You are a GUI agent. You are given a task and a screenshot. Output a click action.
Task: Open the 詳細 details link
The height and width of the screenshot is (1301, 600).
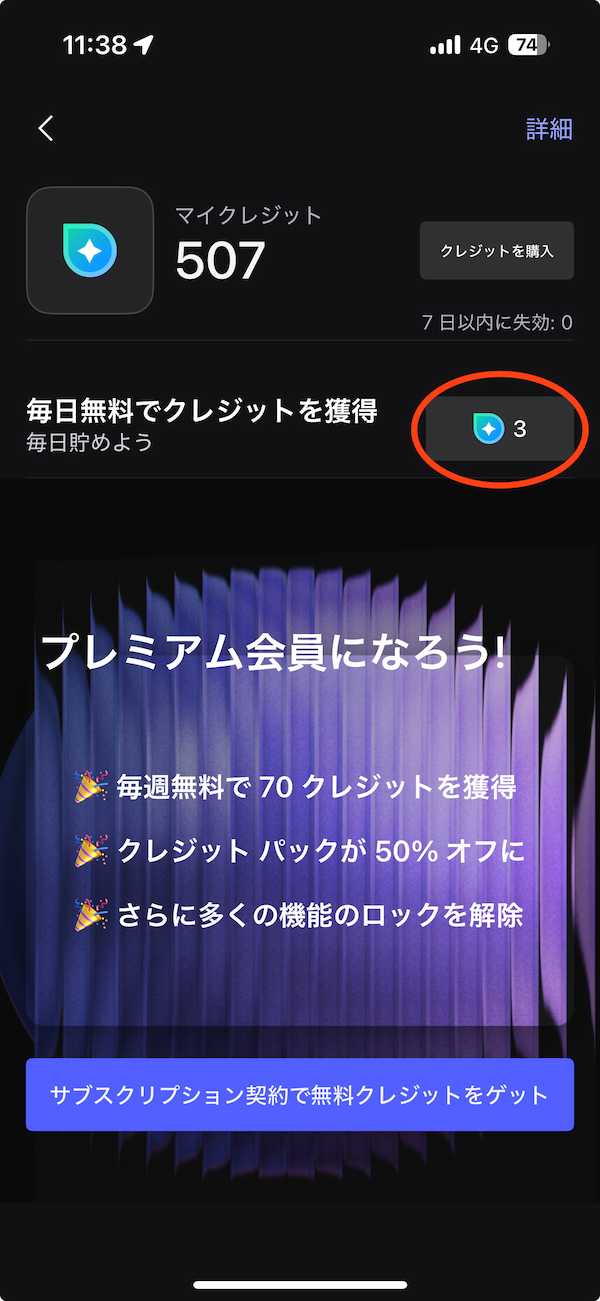pyautogui.click(x=549, y=129)
